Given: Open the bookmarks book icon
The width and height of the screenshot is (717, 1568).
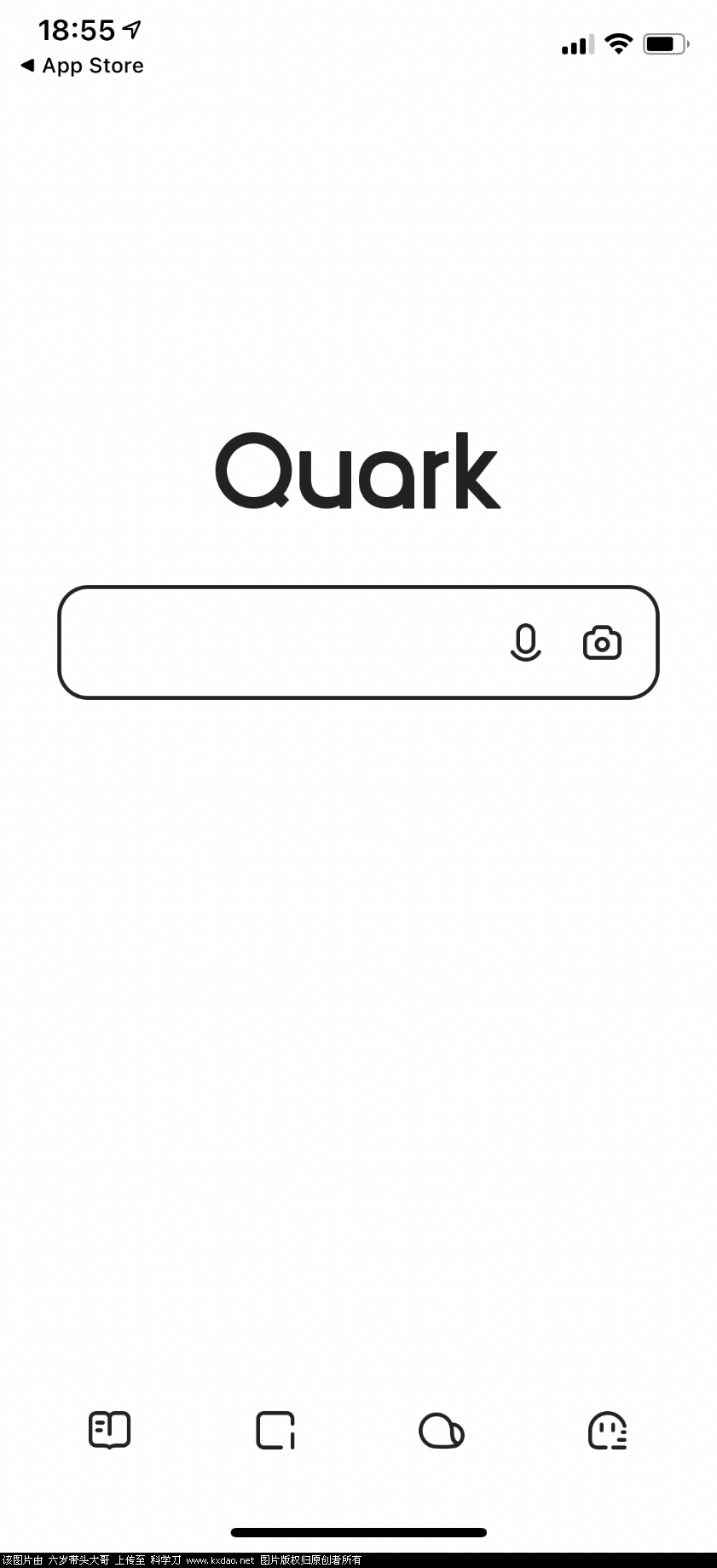Looking at the screenshot, I should (x=109, y=1430).
